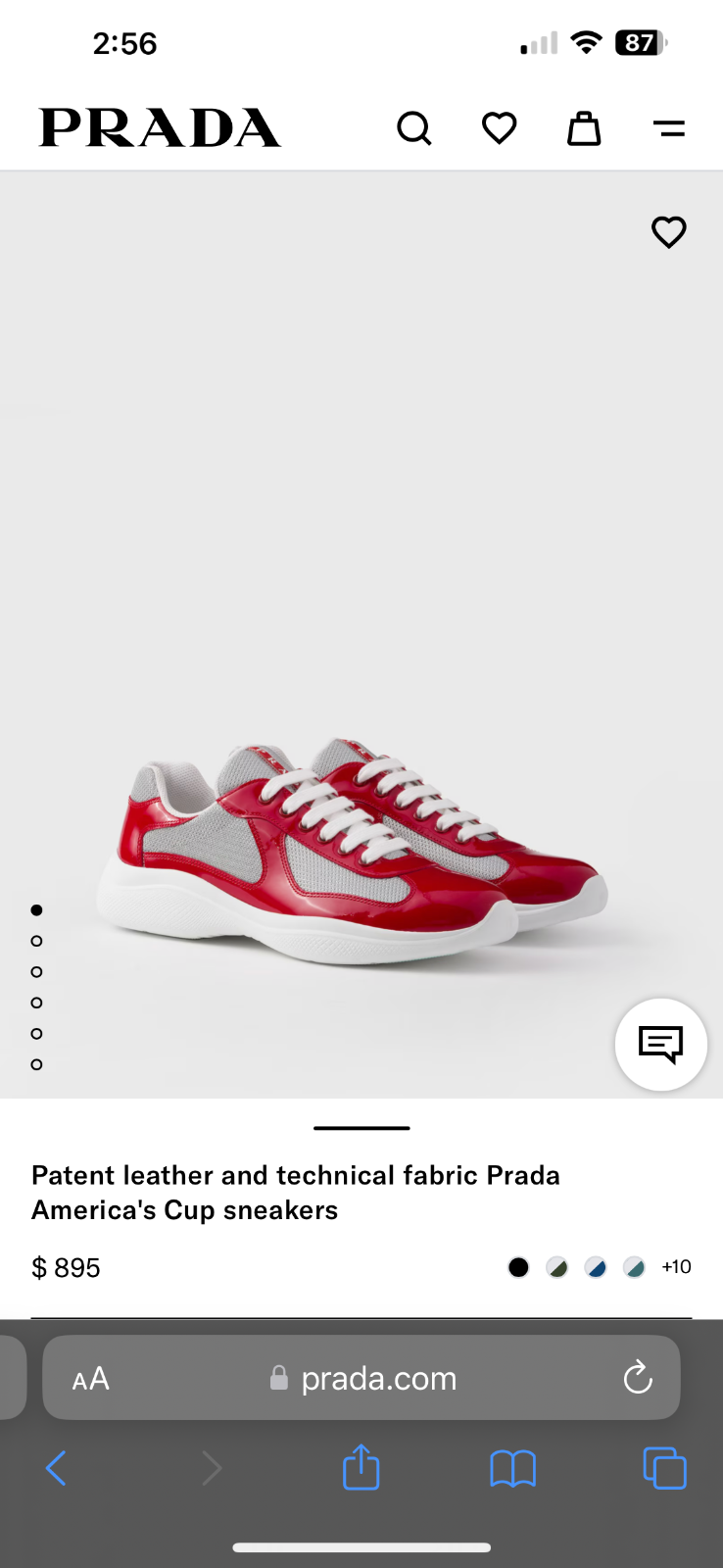
Task: Open Safari bookmarks
Action: click(512, 1468)
